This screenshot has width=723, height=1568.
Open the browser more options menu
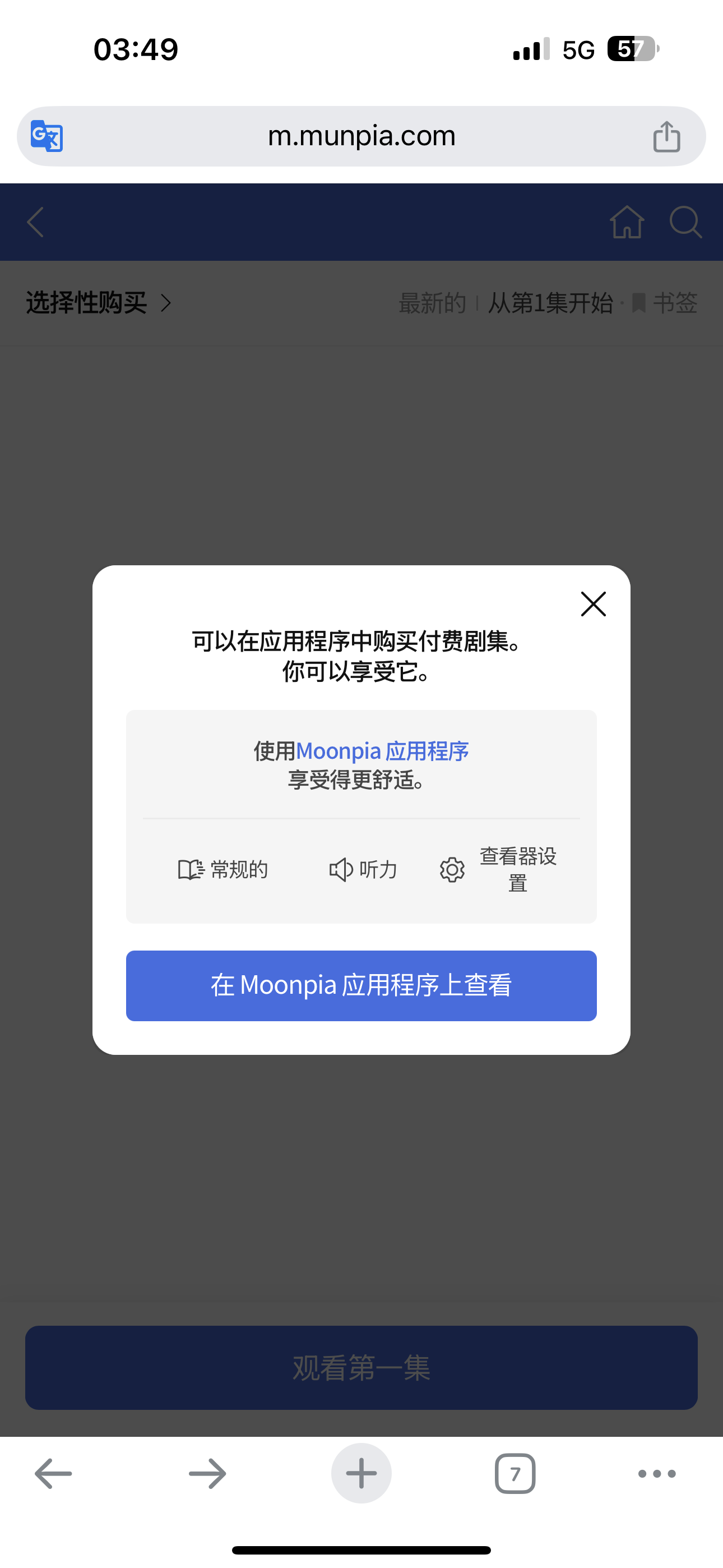coord(657,1473)
